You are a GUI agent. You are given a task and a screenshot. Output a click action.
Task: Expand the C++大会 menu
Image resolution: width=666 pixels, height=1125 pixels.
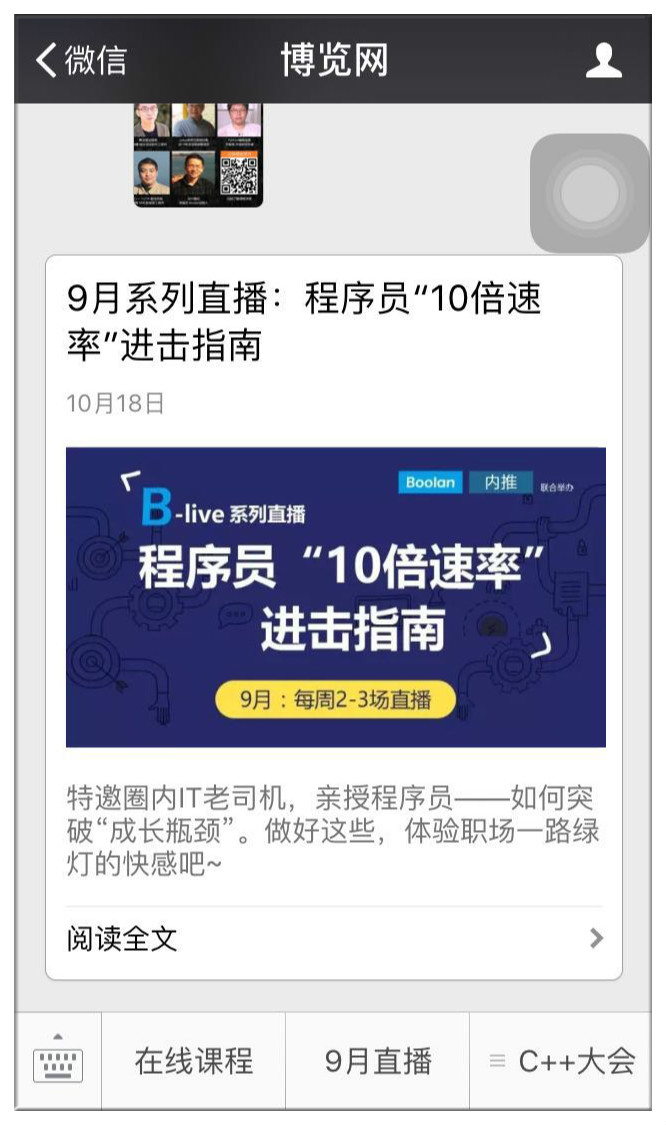pos(562,1062)
